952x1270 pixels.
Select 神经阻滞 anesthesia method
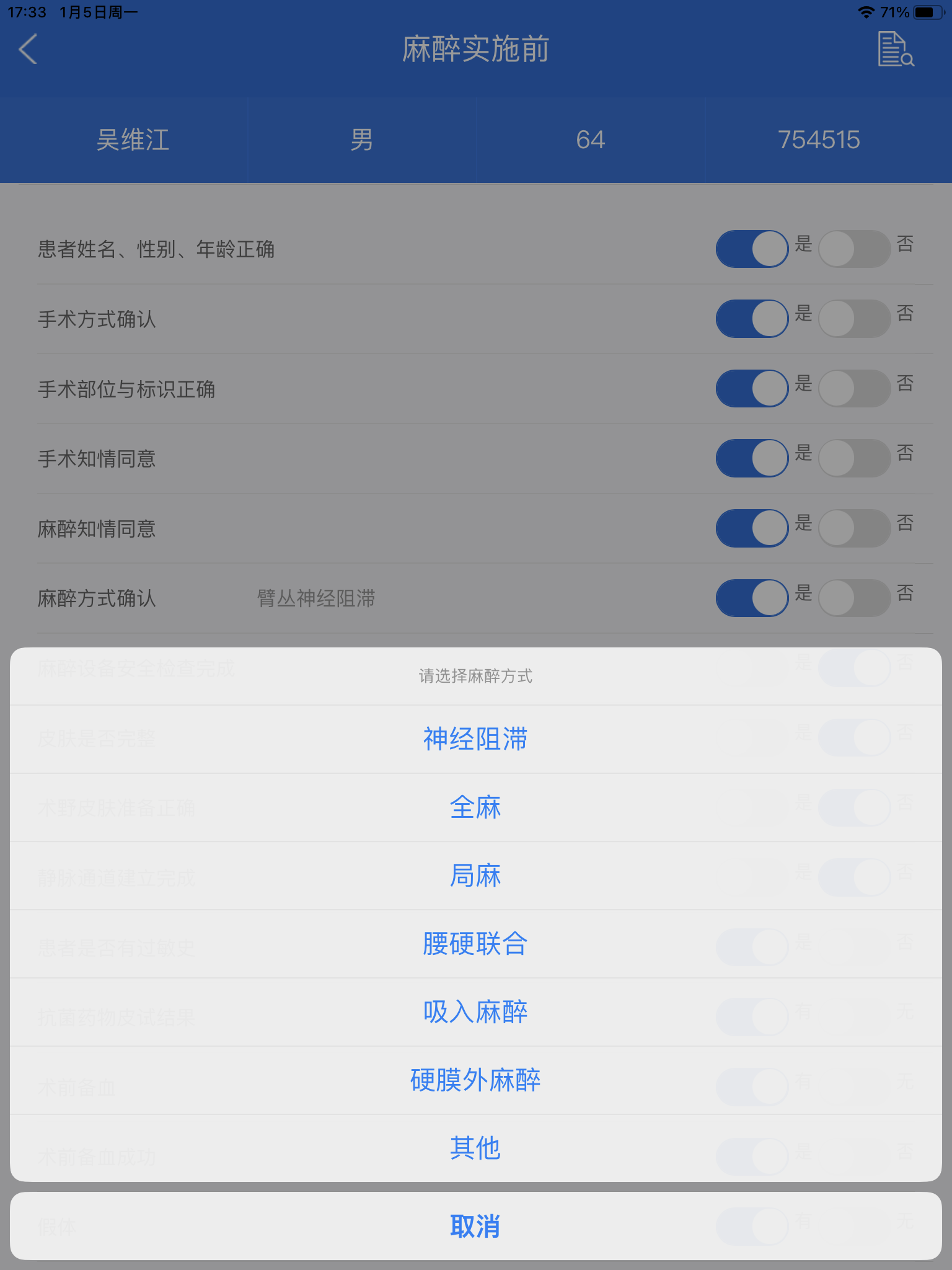click(475, 738)
